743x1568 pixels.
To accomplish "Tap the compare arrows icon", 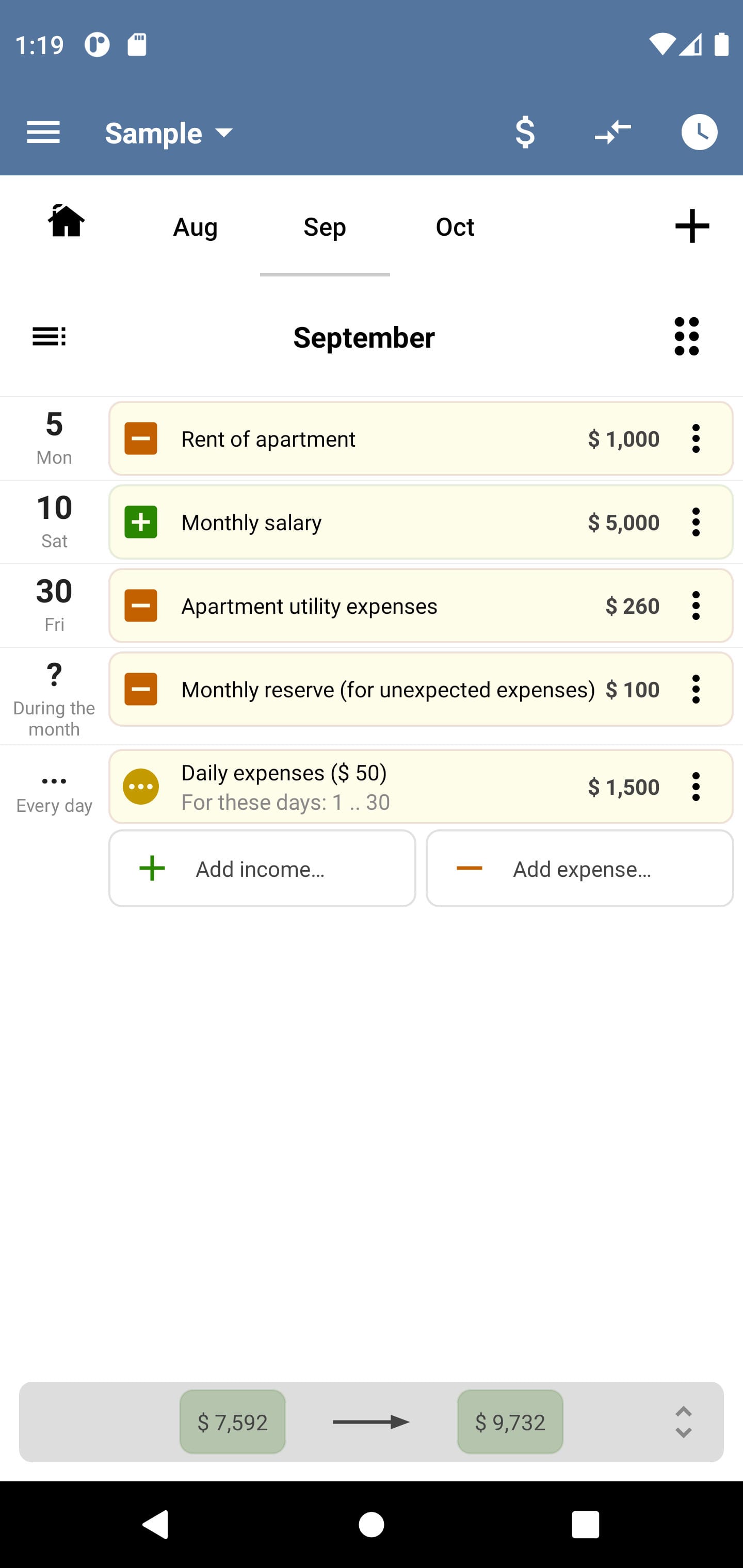I will 612,132.
